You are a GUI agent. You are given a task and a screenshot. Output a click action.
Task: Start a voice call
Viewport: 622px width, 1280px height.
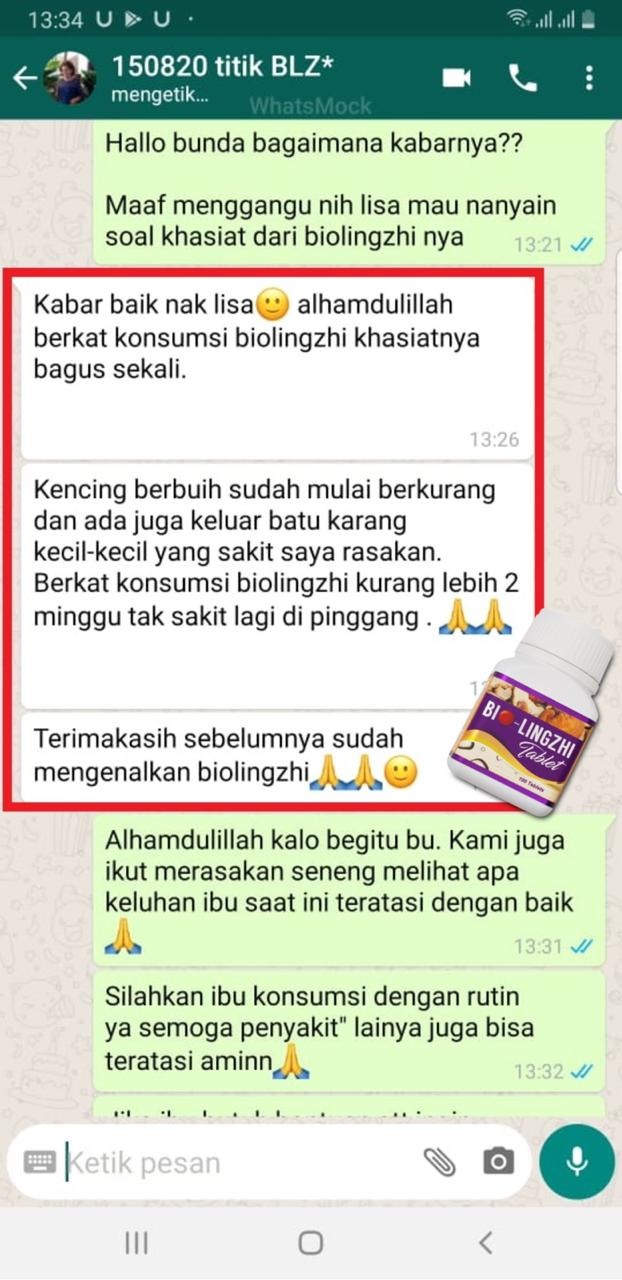pos(522,78)
